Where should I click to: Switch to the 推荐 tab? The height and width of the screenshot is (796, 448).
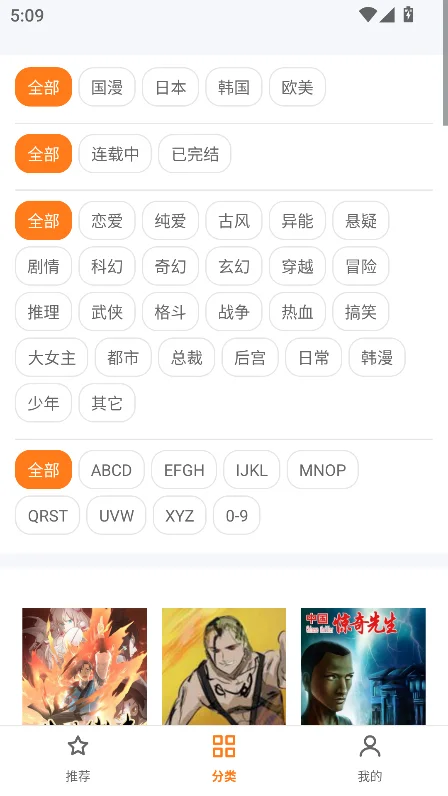pyautogui.click(x=78, y=760)
